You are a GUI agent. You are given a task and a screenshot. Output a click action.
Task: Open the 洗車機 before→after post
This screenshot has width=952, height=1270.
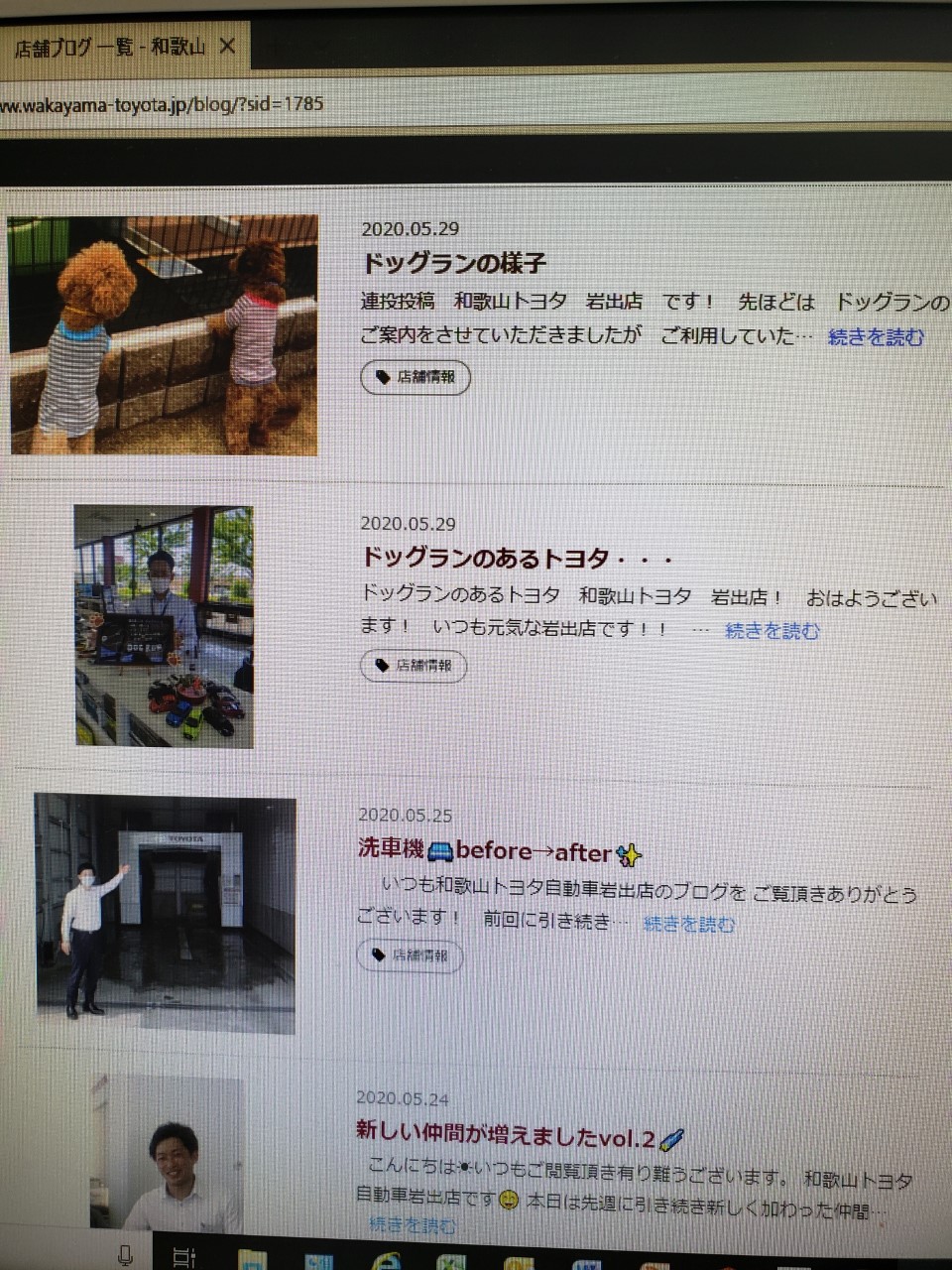[499, 851]
